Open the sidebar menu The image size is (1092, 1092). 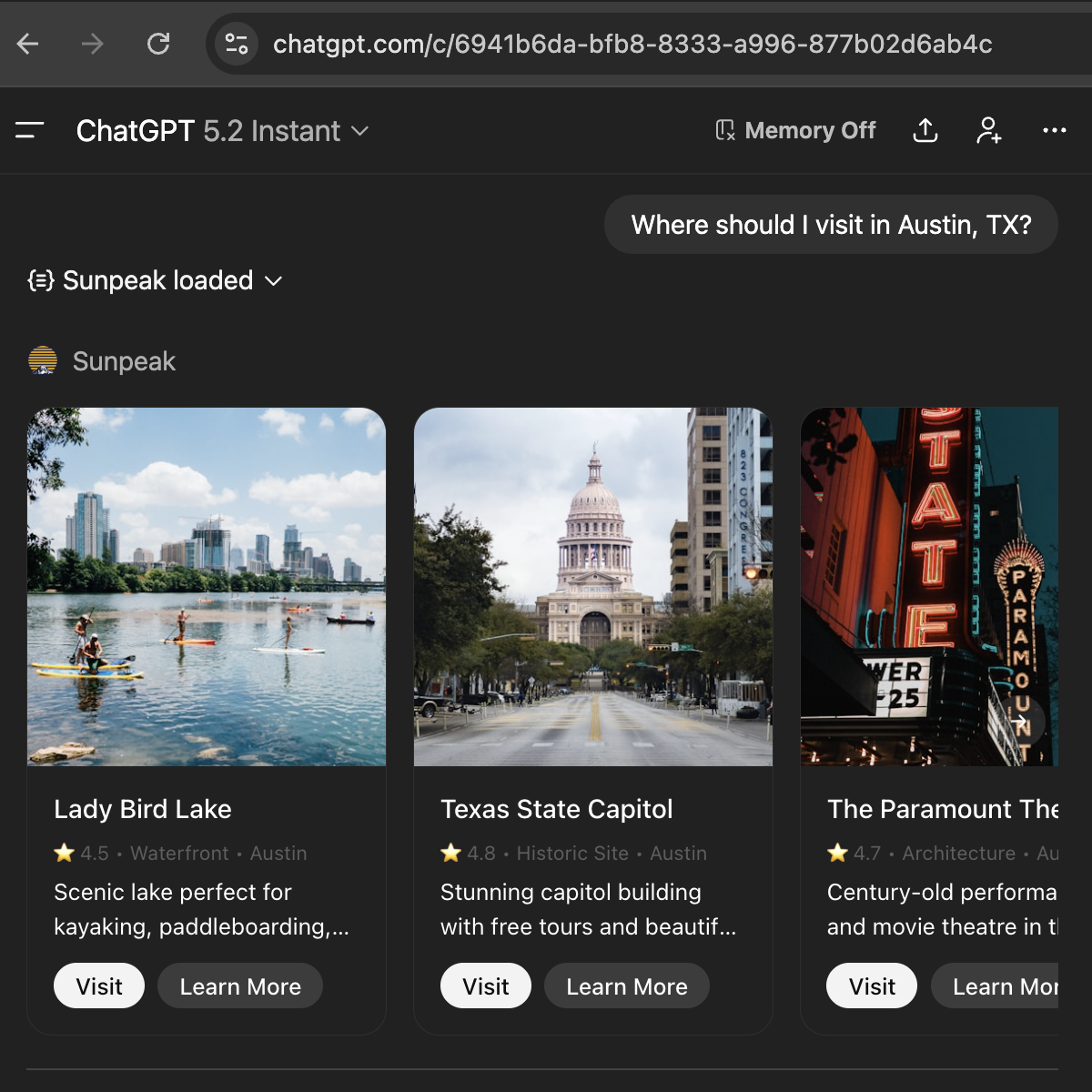30,131
